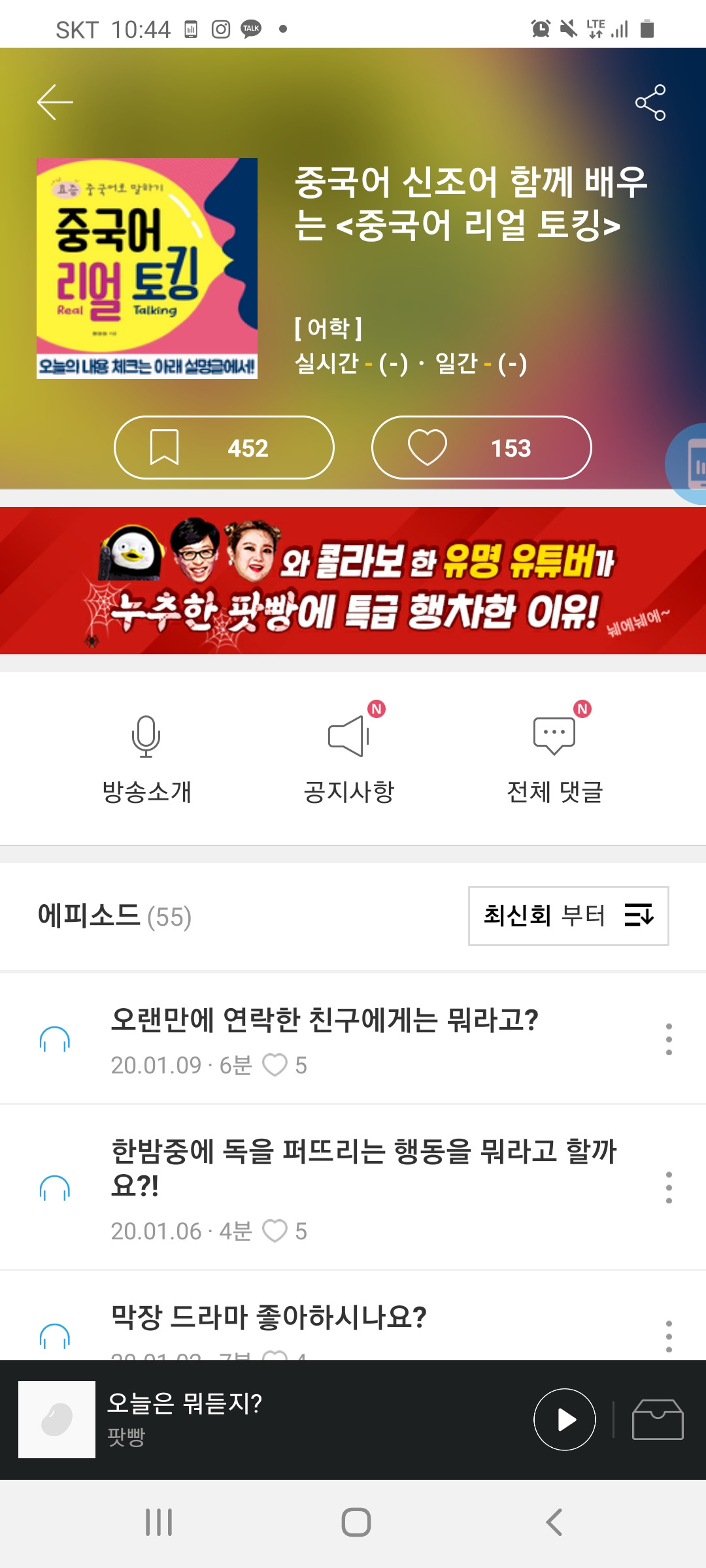Open options menu on the first episode
The height and width of the screenshot is (1568, 706).
(667, 1039)
